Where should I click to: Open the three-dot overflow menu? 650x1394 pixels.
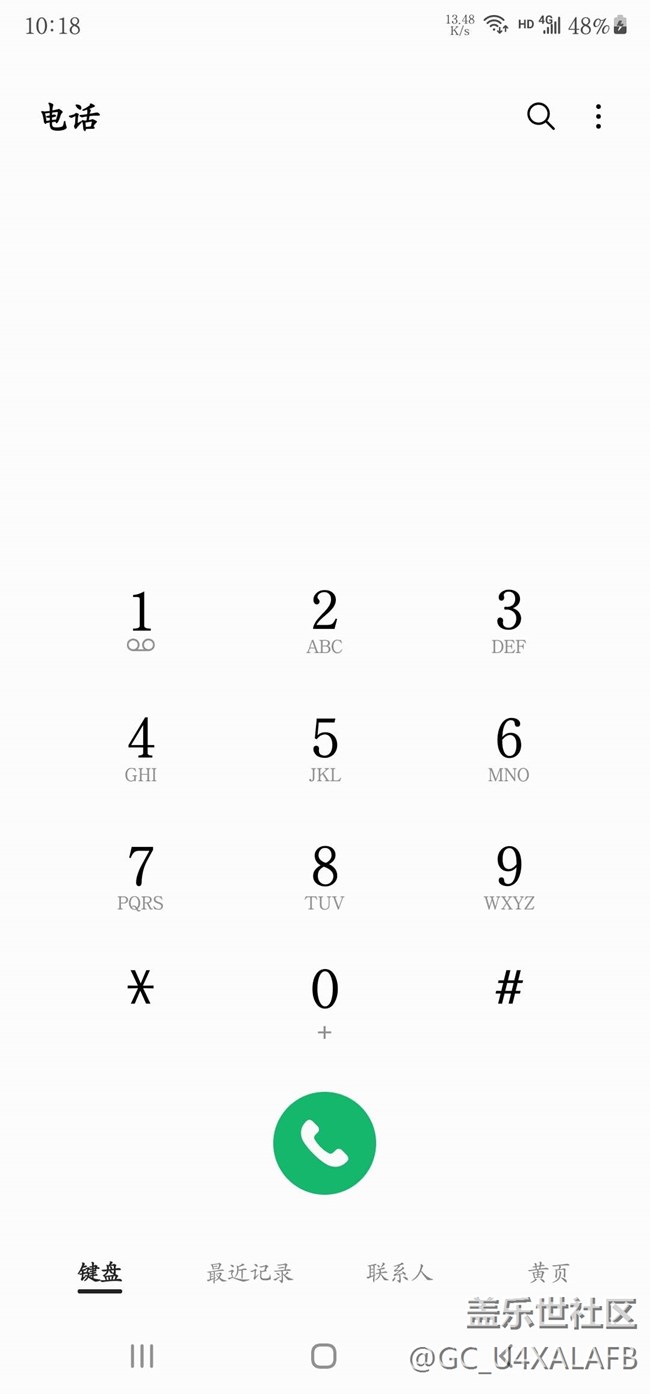598,117
